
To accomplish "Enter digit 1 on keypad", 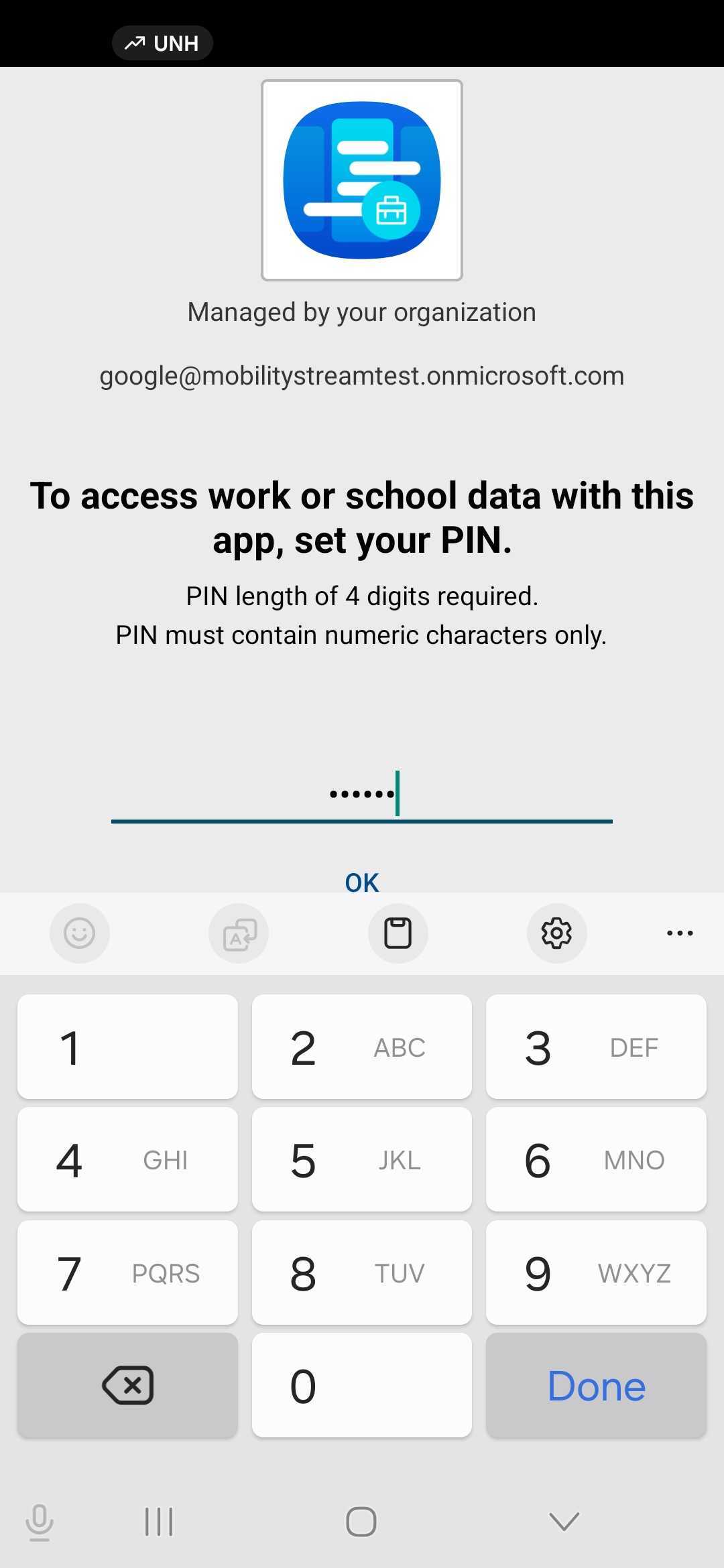I will (x=127, y=1047).
